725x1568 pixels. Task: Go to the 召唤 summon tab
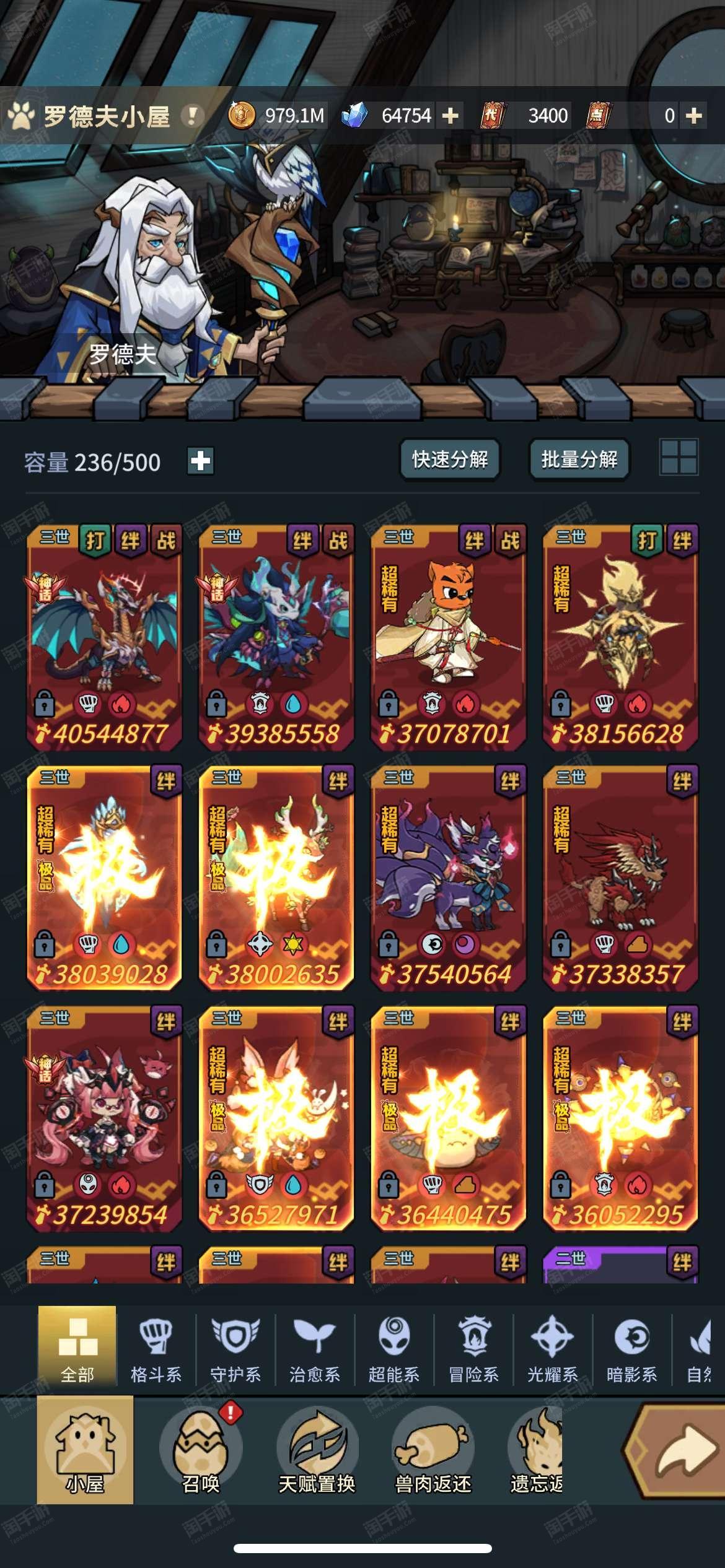click(201, 1450)
